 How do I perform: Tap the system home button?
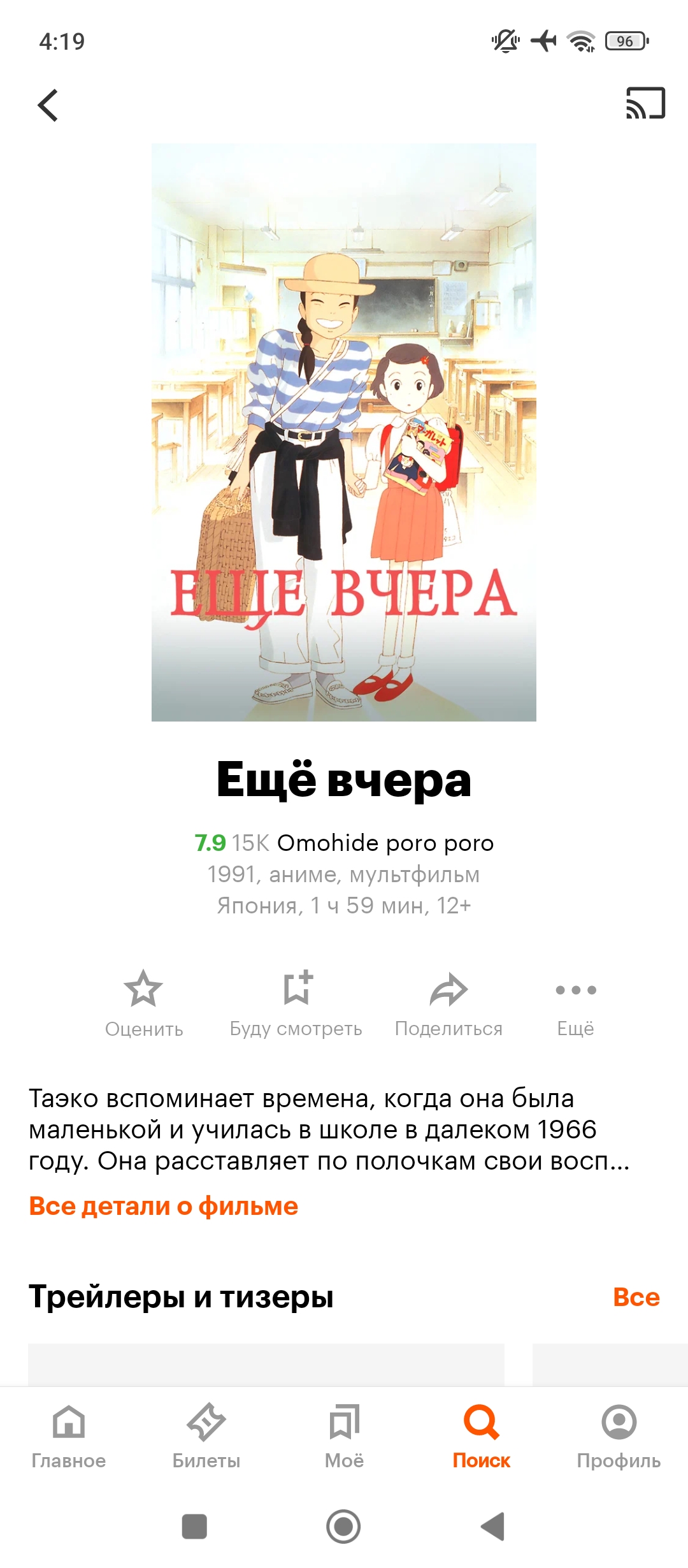pos(343,1527)
